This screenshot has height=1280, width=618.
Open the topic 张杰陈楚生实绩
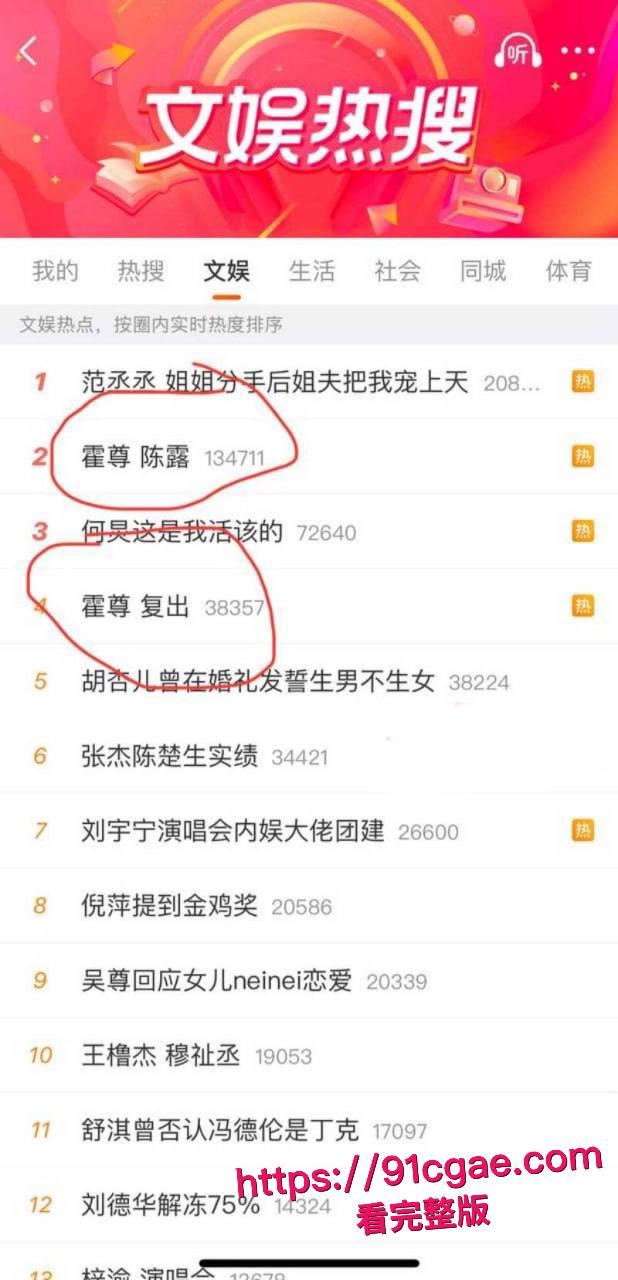pos(169,757)
